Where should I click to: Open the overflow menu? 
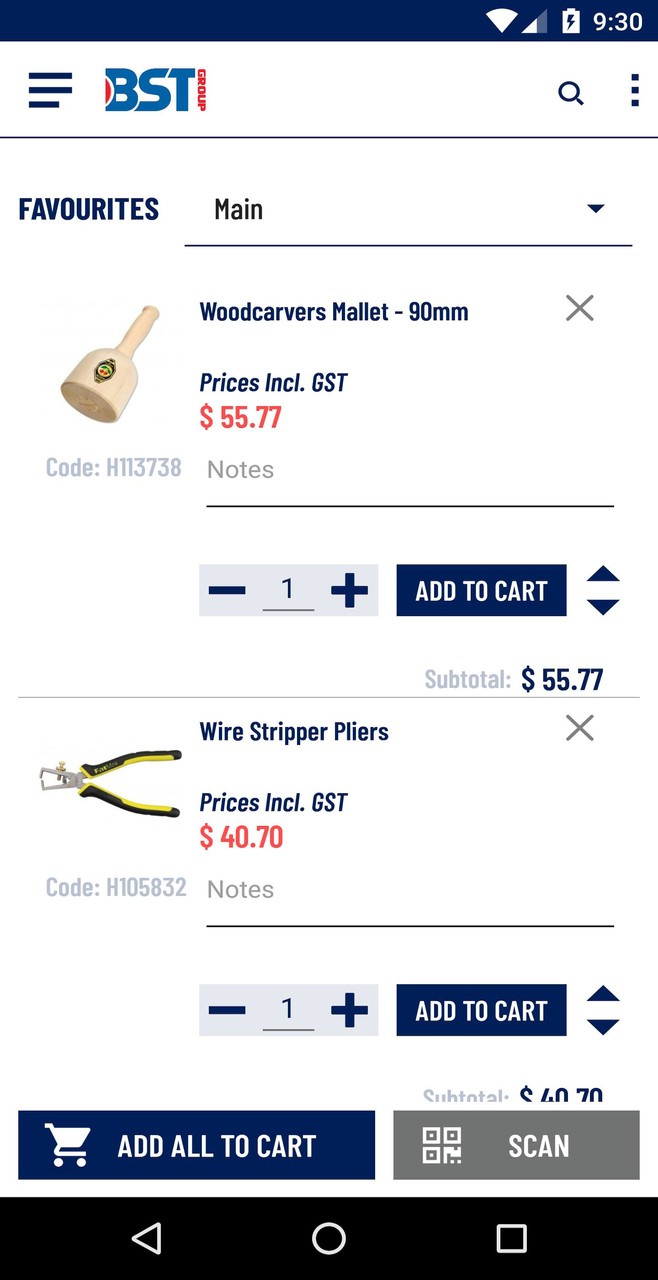[634, 90]
